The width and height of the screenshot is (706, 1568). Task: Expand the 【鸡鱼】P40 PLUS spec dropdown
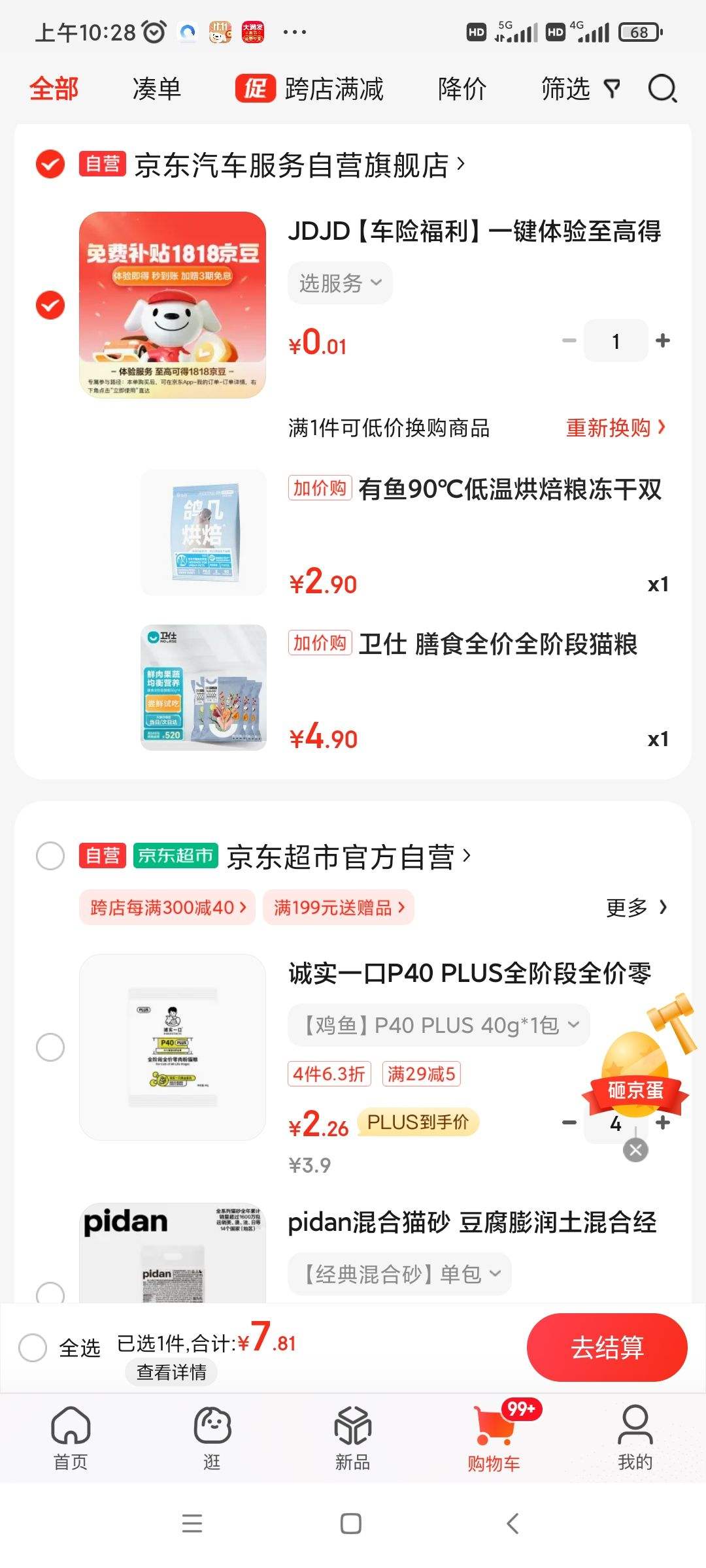point(438,1025)
